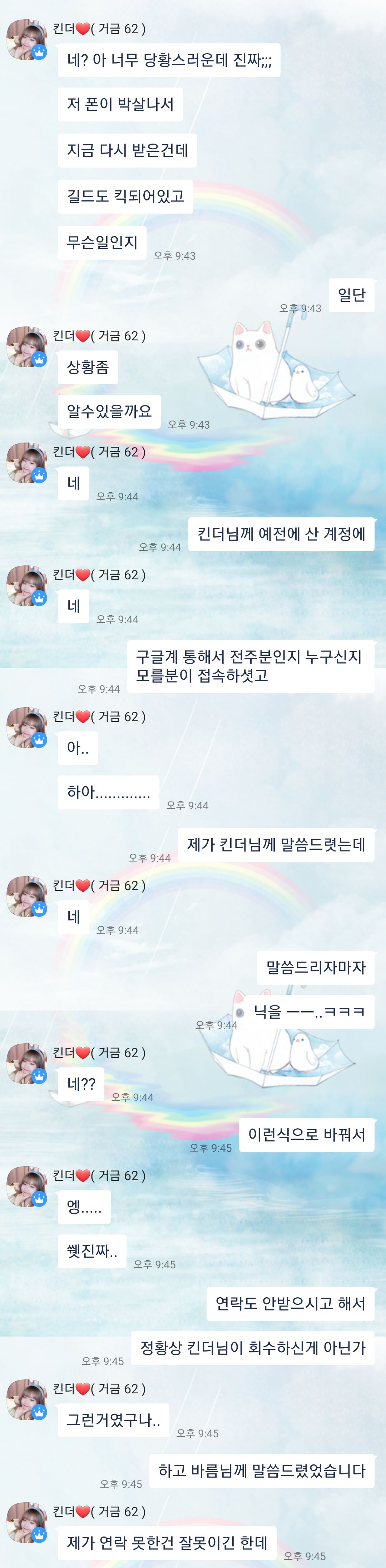The width and height of the screenshot is (386, 1568).
Task: Tap avatar beside "제가 연락 못한건 잘못이긴 한데"
Action: tap(26, 1522)
